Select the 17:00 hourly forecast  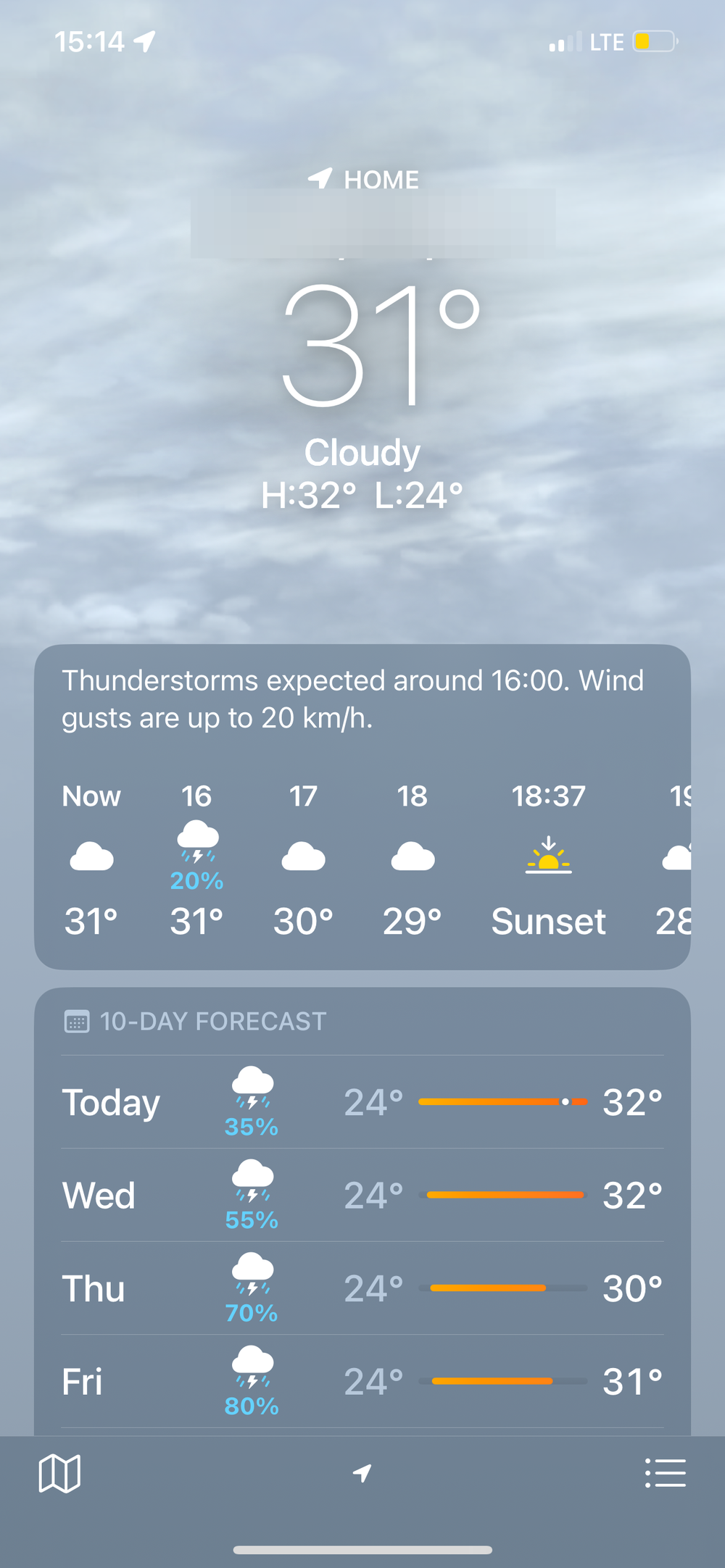[x=303, y=859]
